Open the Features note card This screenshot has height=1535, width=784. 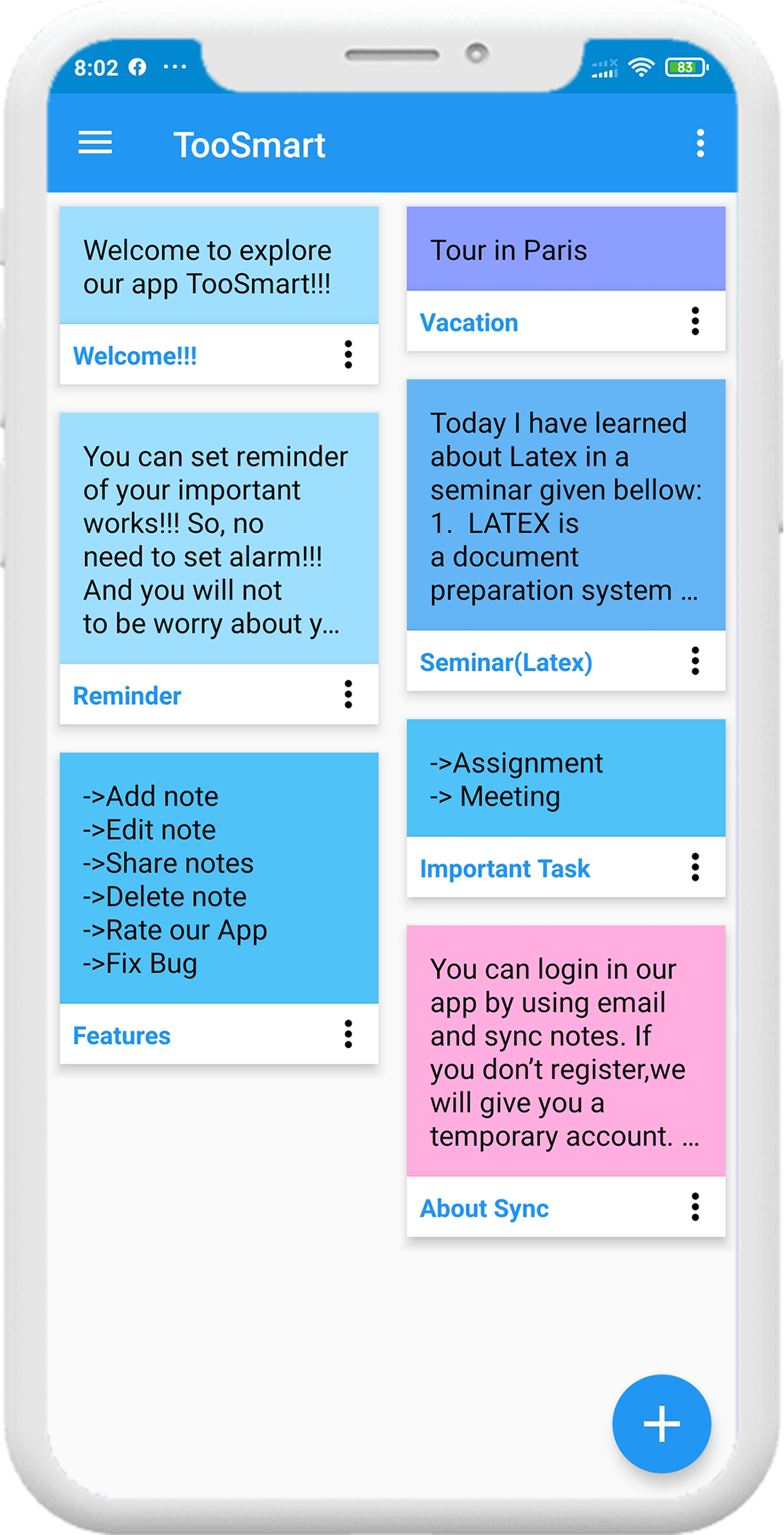tap(219, 879)
